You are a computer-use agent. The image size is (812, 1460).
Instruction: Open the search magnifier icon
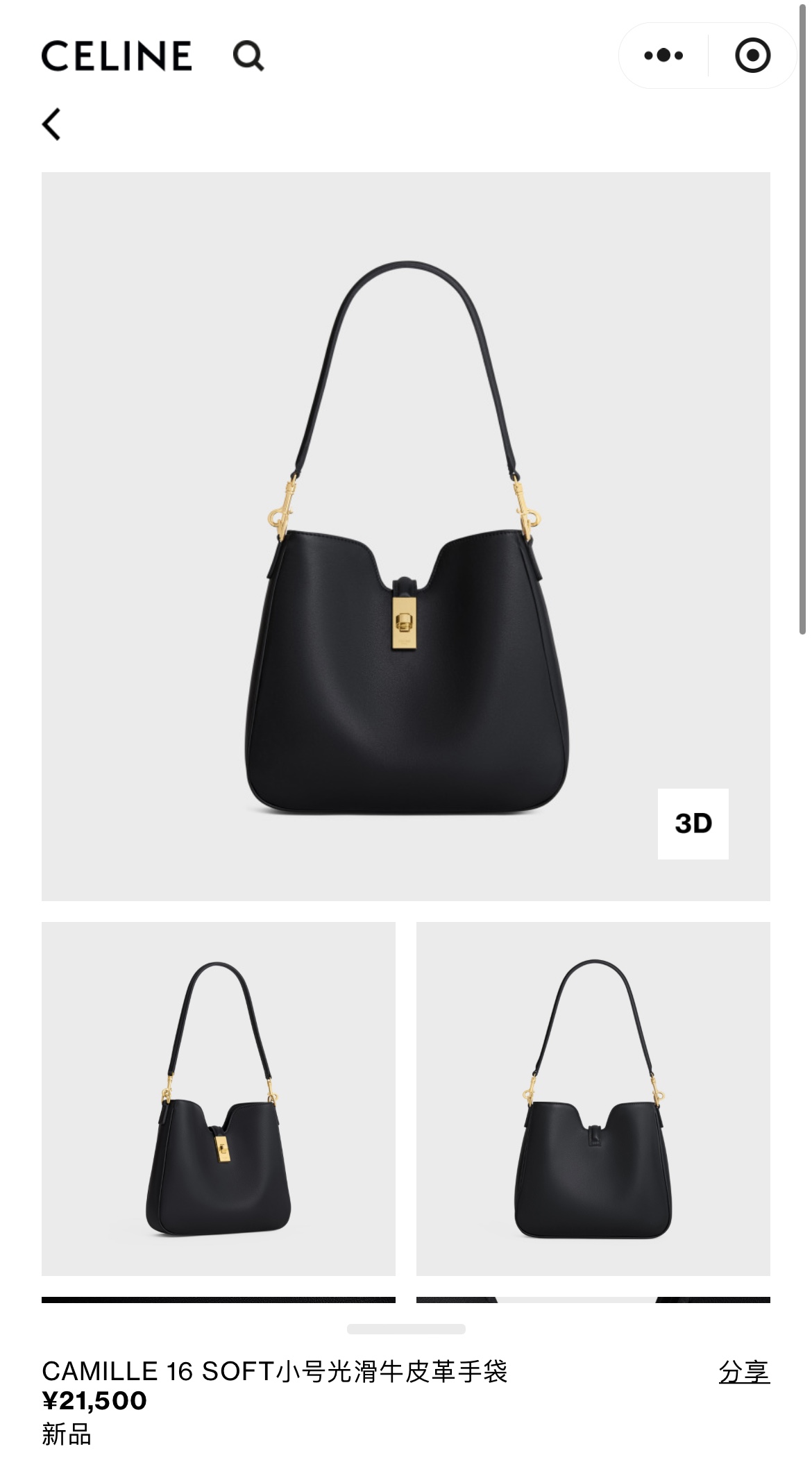pyautogui.click(x=248, y=56)
